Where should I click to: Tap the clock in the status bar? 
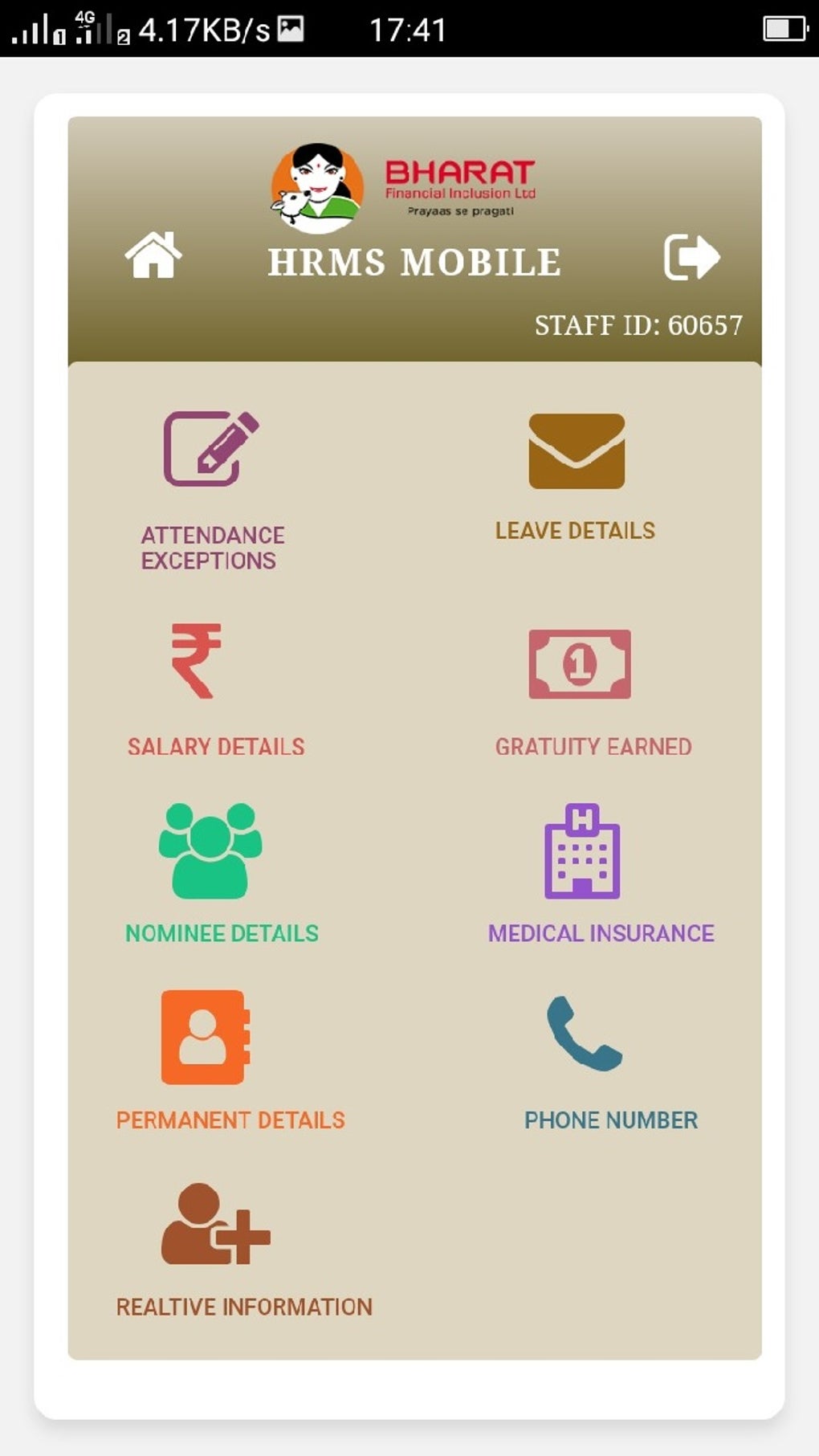408,31
